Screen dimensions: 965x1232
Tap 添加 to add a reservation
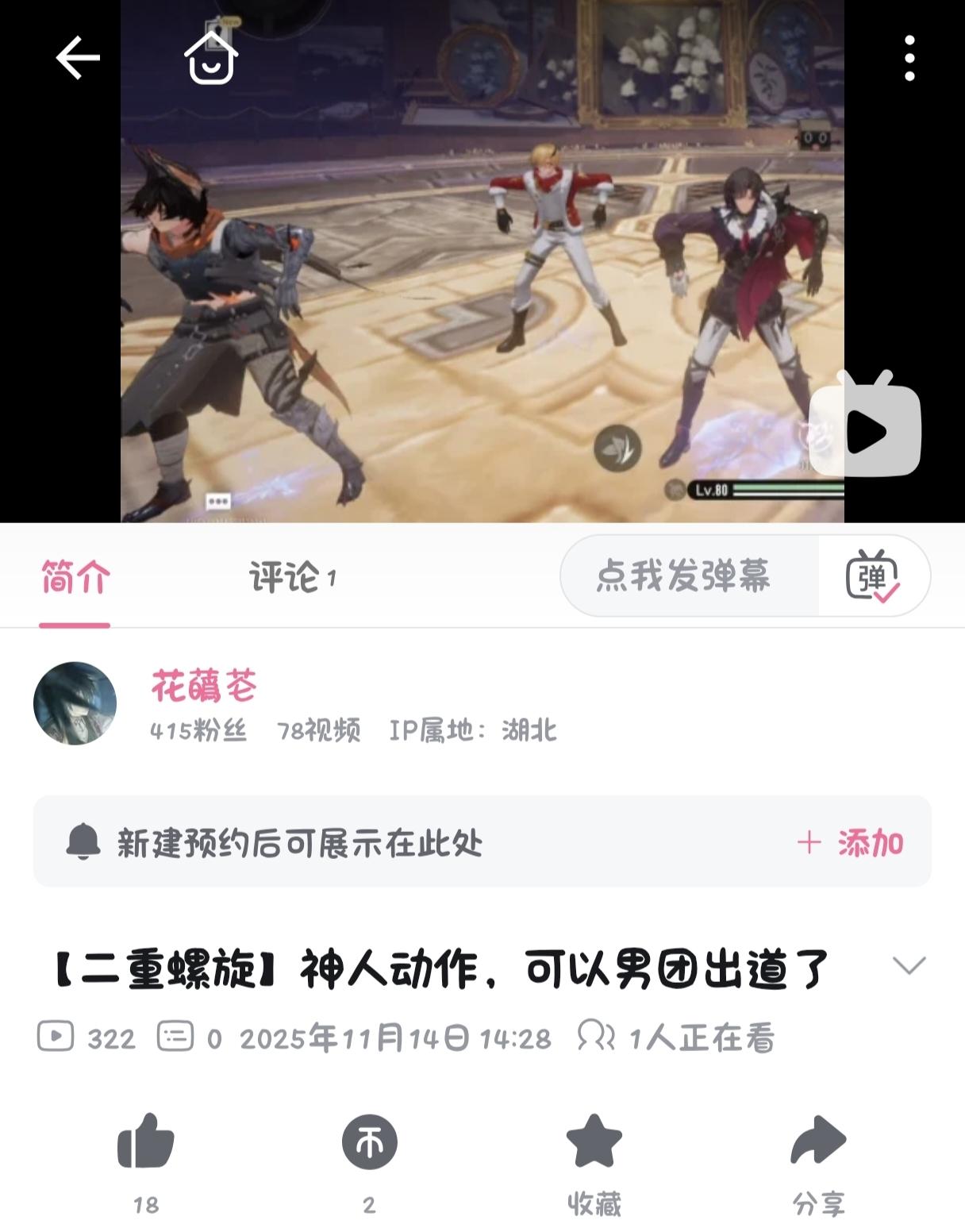(852, 842)
